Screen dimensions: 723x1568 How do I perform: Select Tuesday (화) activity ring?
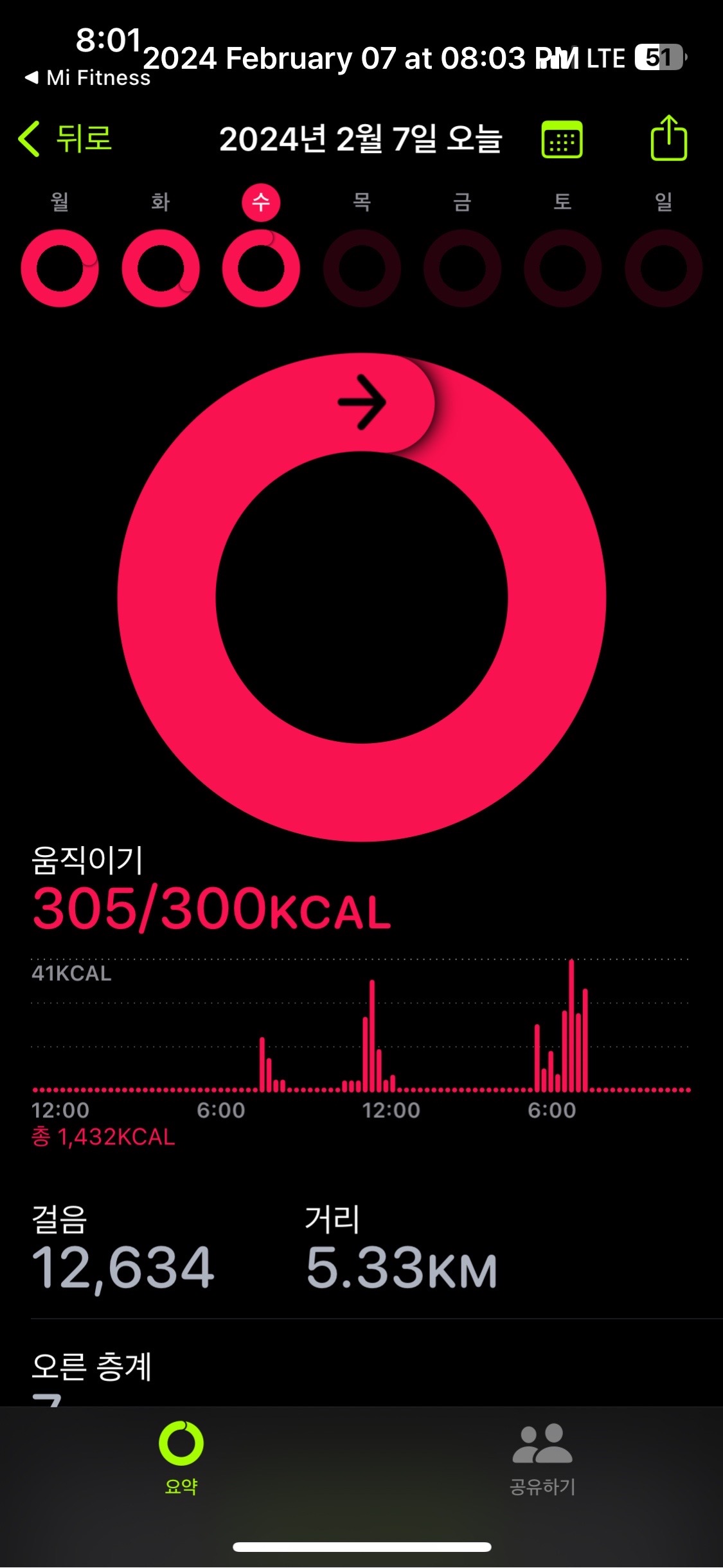pos(161,268)
